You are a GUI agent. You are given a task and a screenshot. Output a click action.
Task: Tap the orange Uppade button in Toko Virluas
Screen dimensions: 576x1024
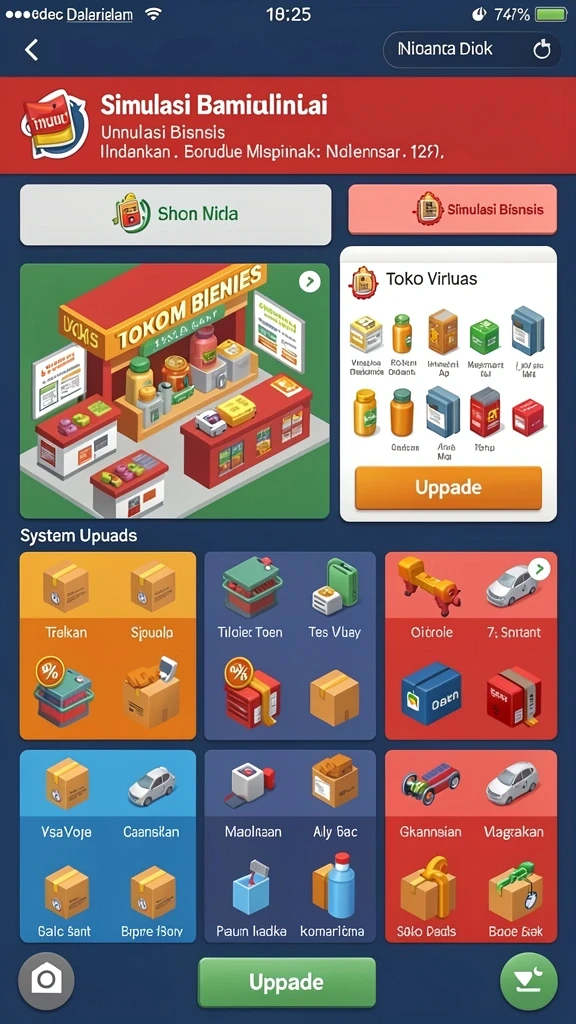click(x=448, y=488)
